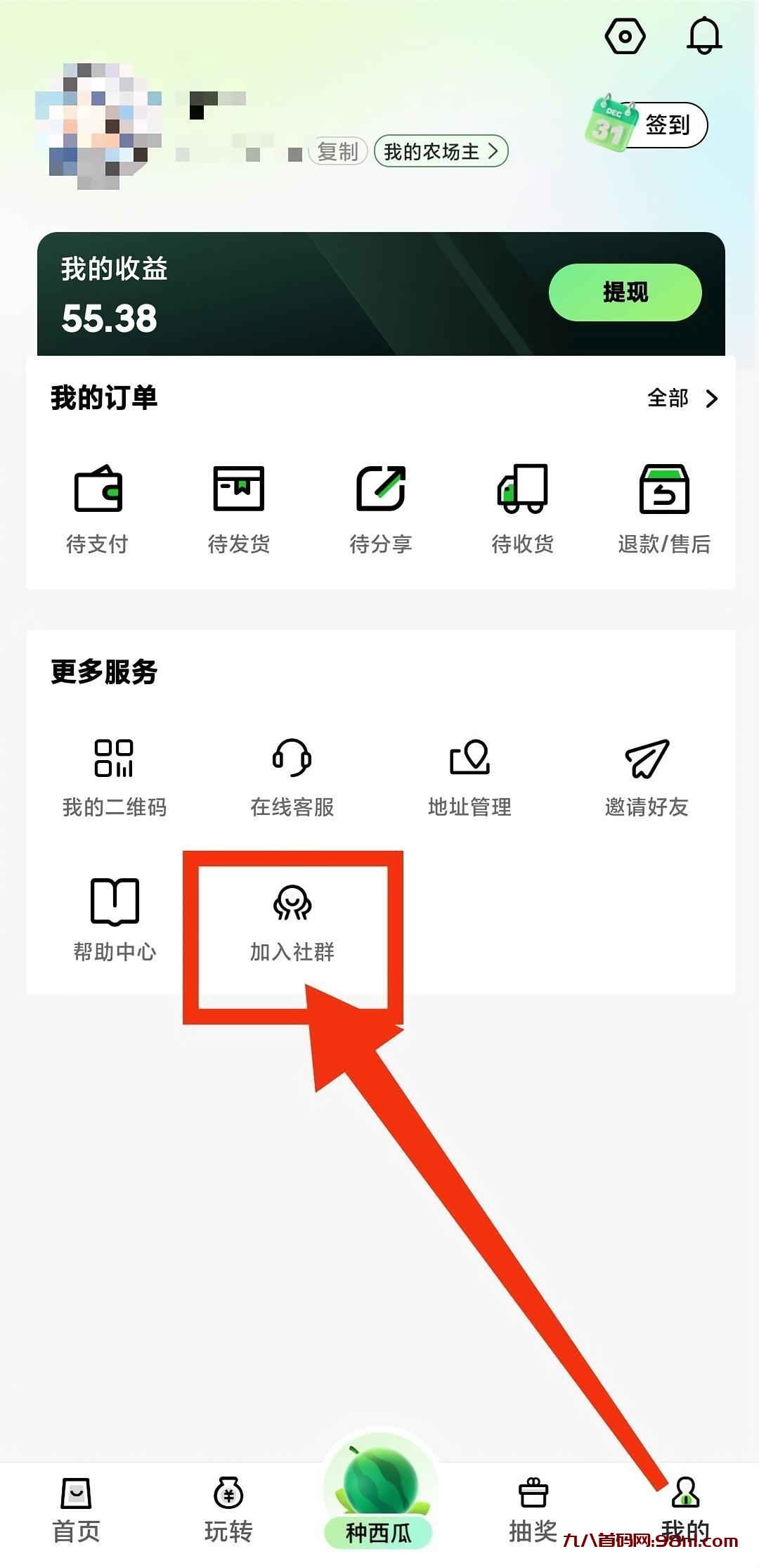View all orders via 全部

[x=682, y=398]
